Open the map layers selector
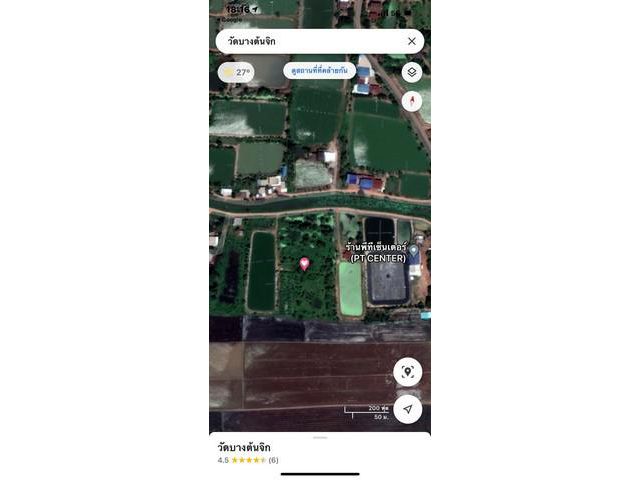 412,72
